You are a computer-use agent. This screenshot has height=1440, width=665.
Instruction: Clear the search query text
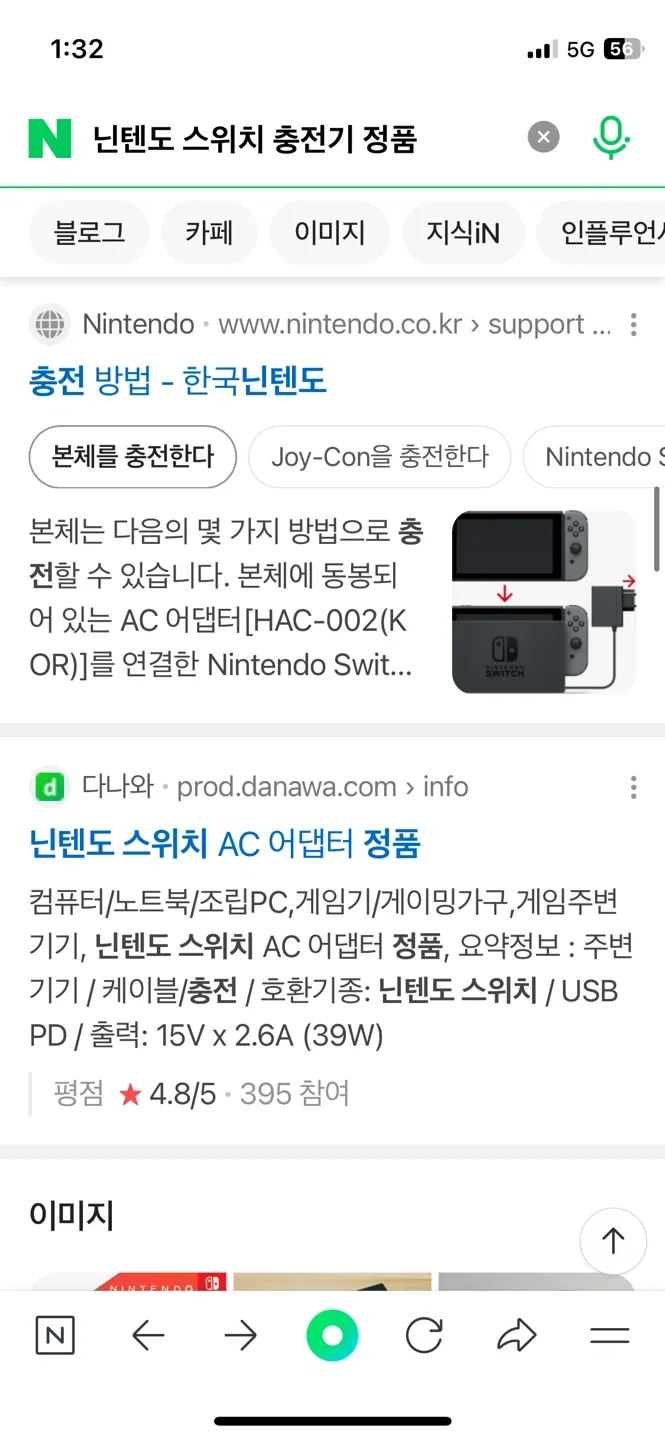543,137
